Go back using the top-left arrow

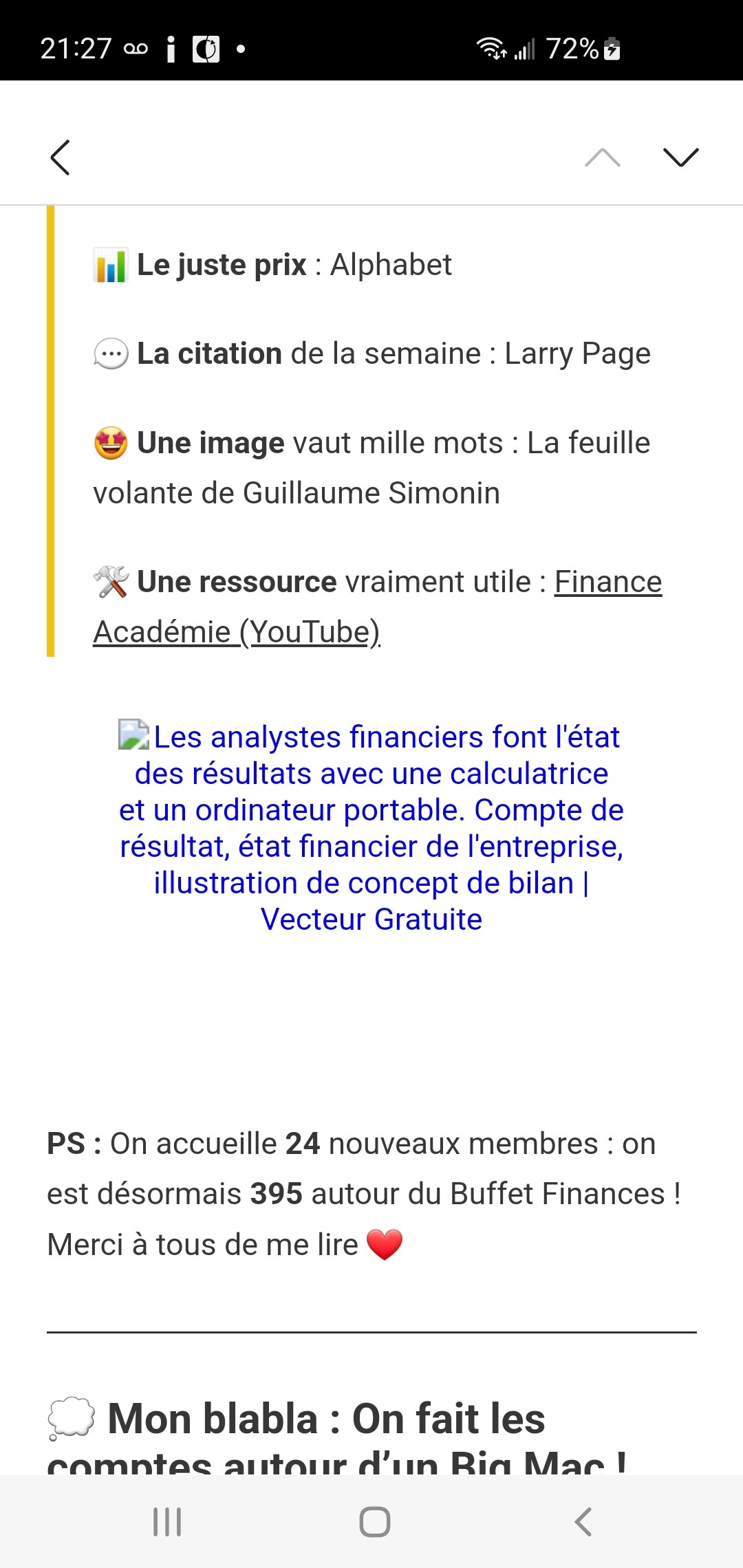click(x=61, y=157)
